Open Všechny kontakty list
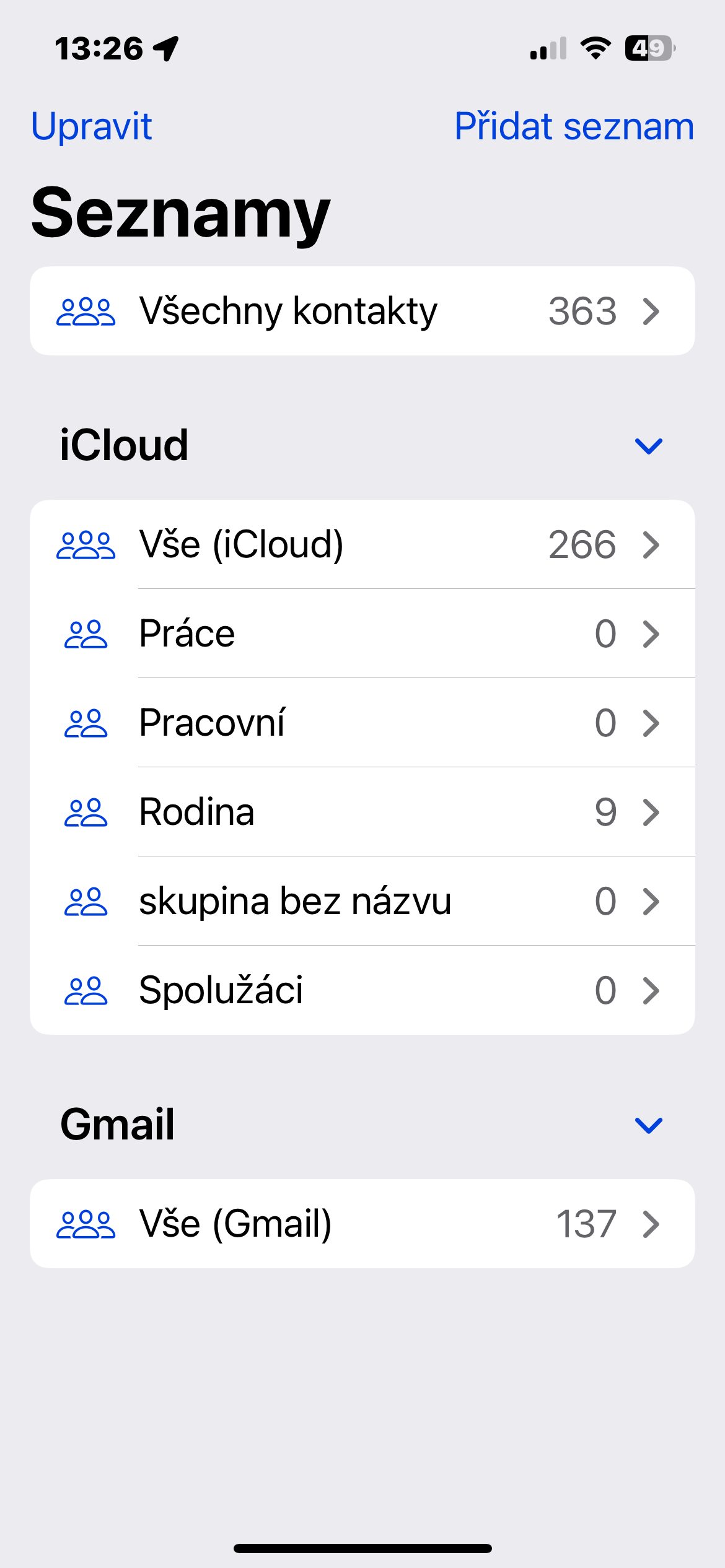 [x=362, y=311]
